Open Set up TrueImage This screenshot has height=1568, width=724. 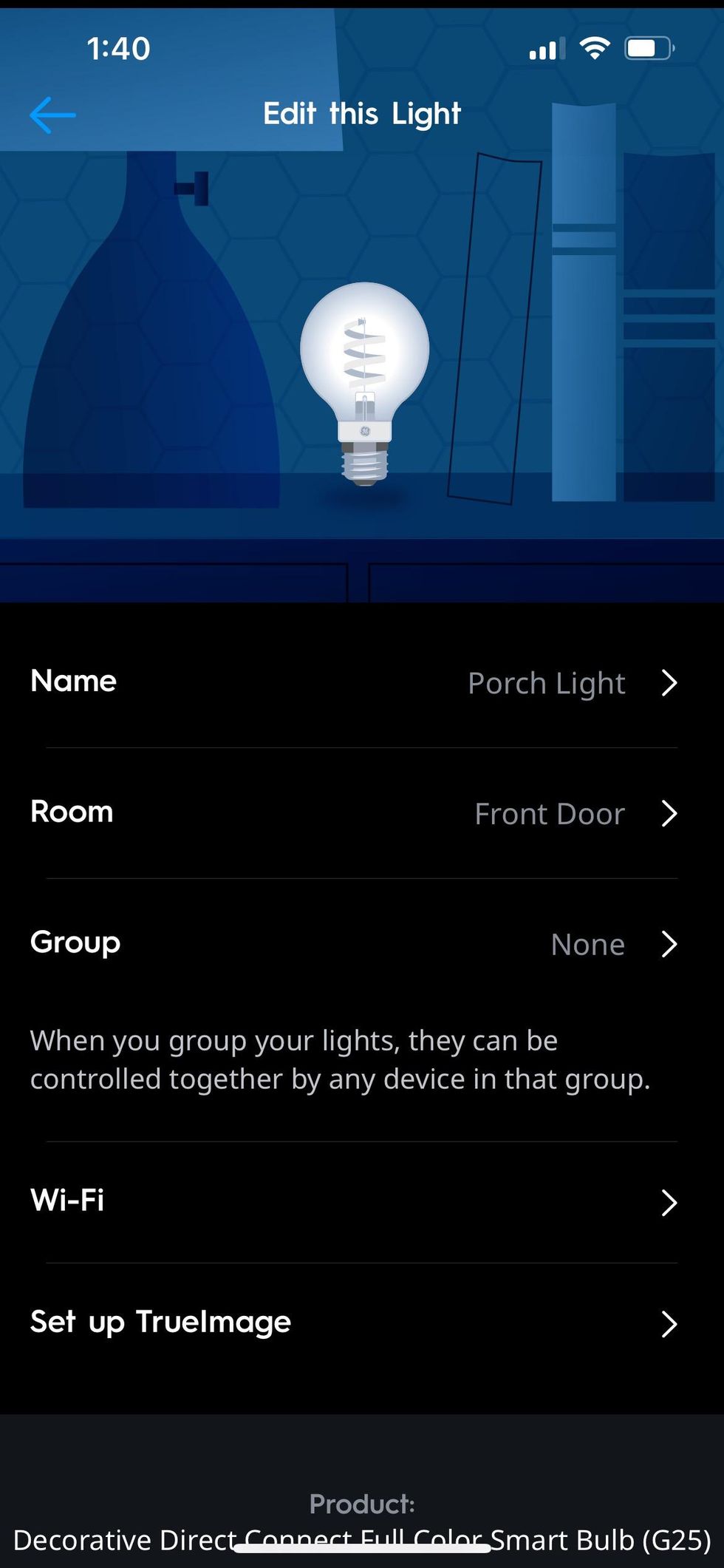(160, 1323)
